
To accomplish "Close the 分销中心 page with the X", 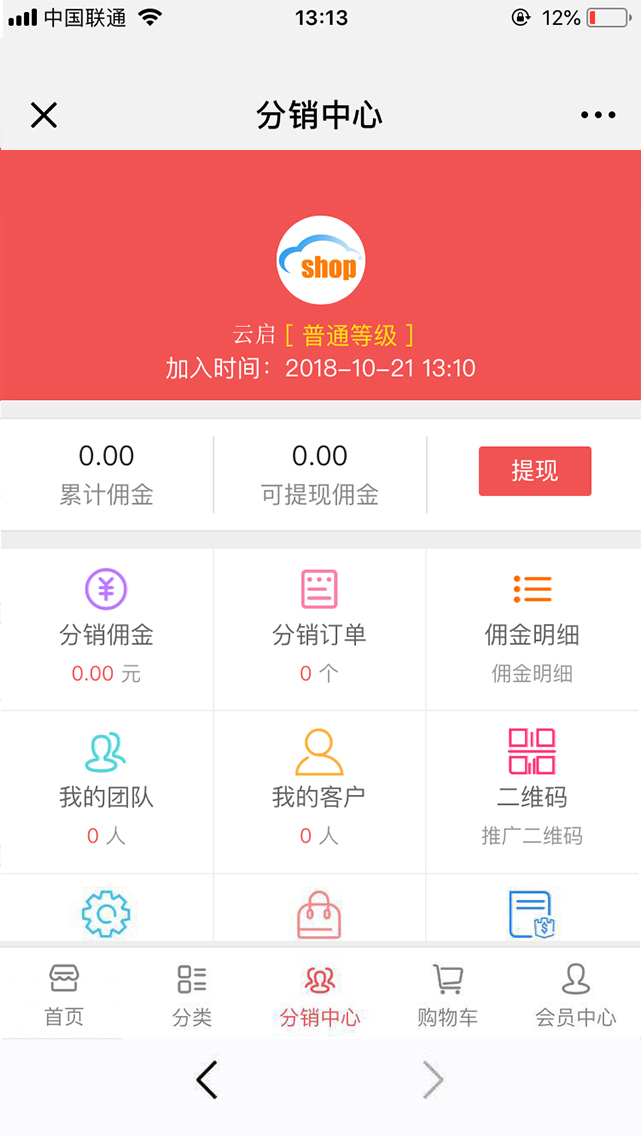I will (x=43, y=115).
